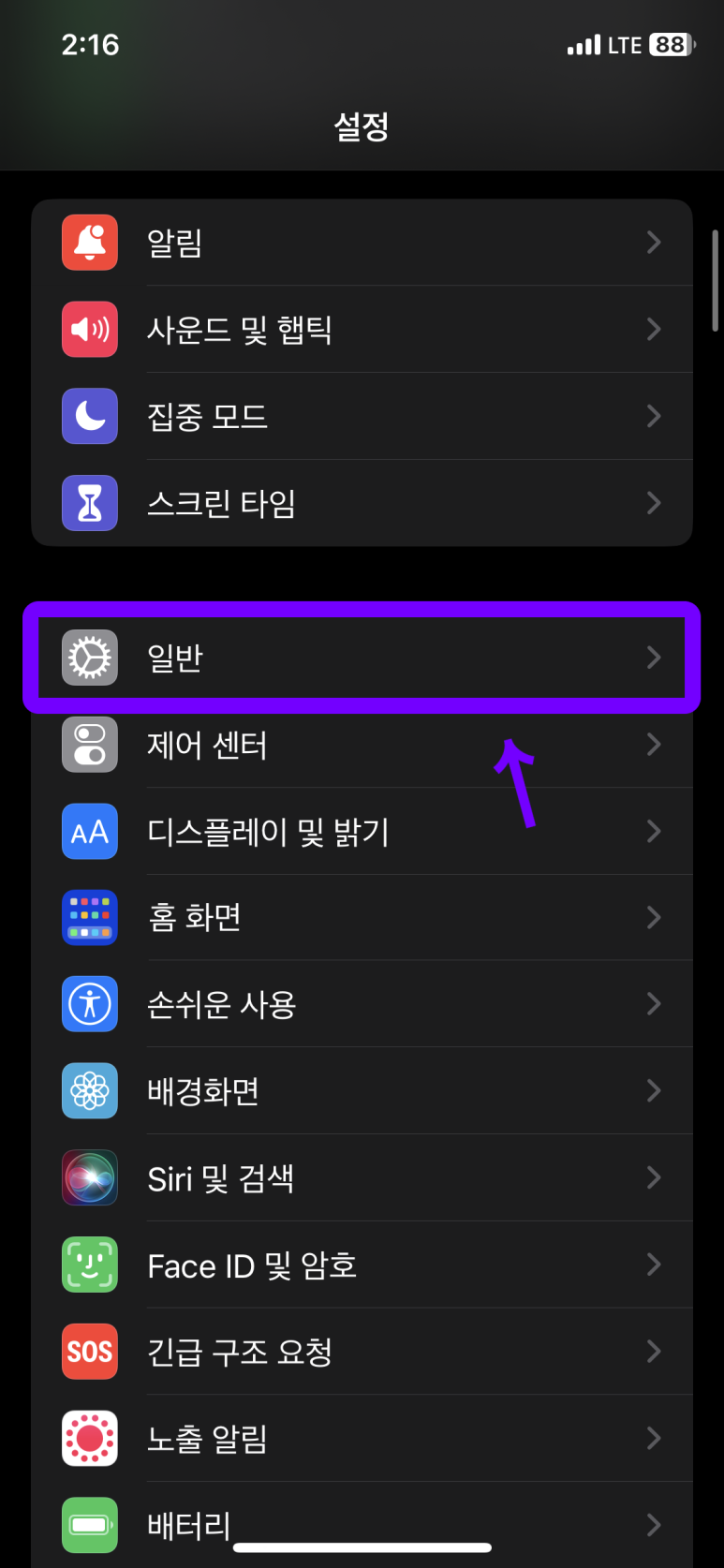Screen dimensions: 724x1568
Task: Open 긴급 구조 요청 settings
Action: (x=362, y=1352)
